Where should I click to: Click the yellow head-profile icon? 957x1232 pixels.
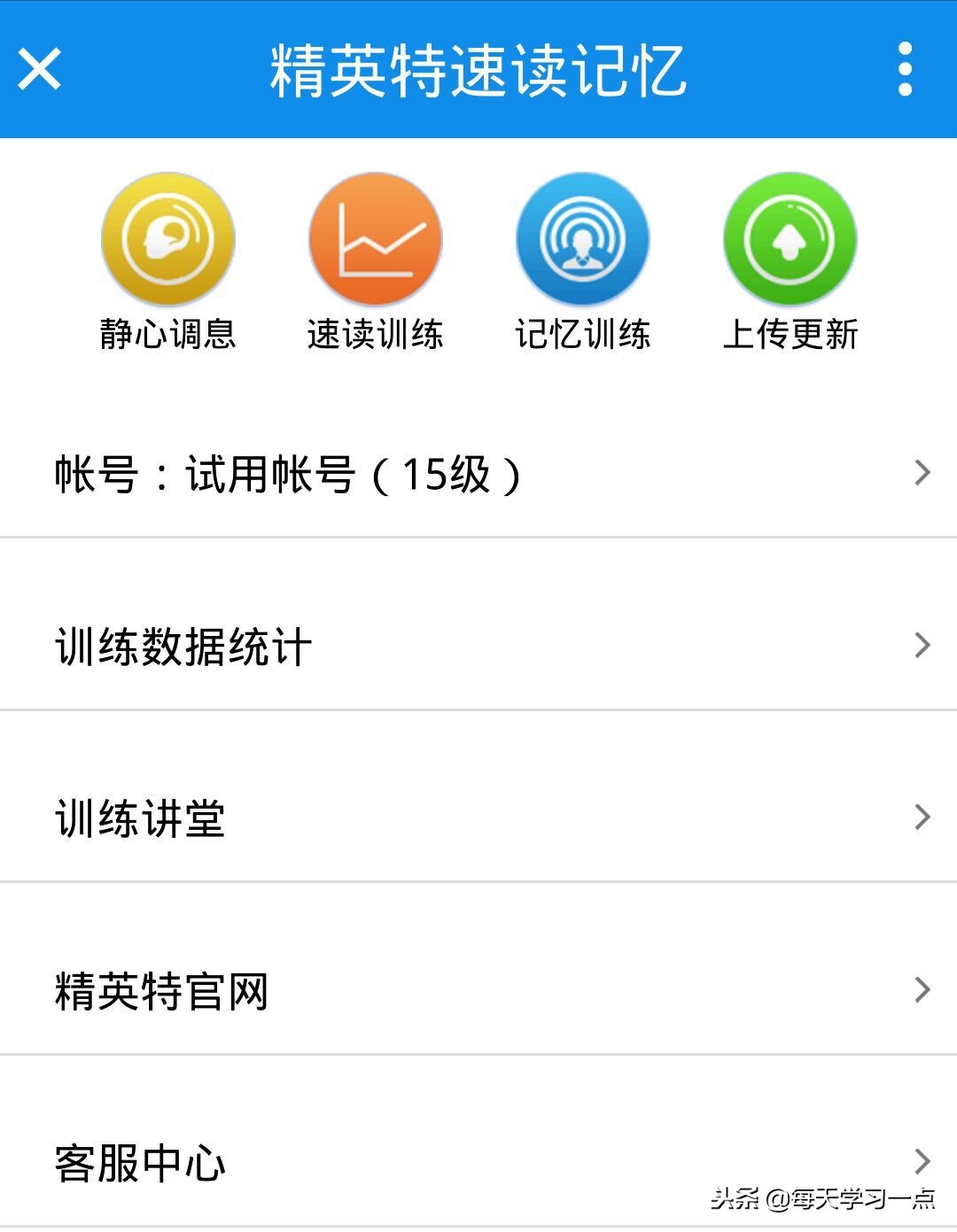coord(167,239)
